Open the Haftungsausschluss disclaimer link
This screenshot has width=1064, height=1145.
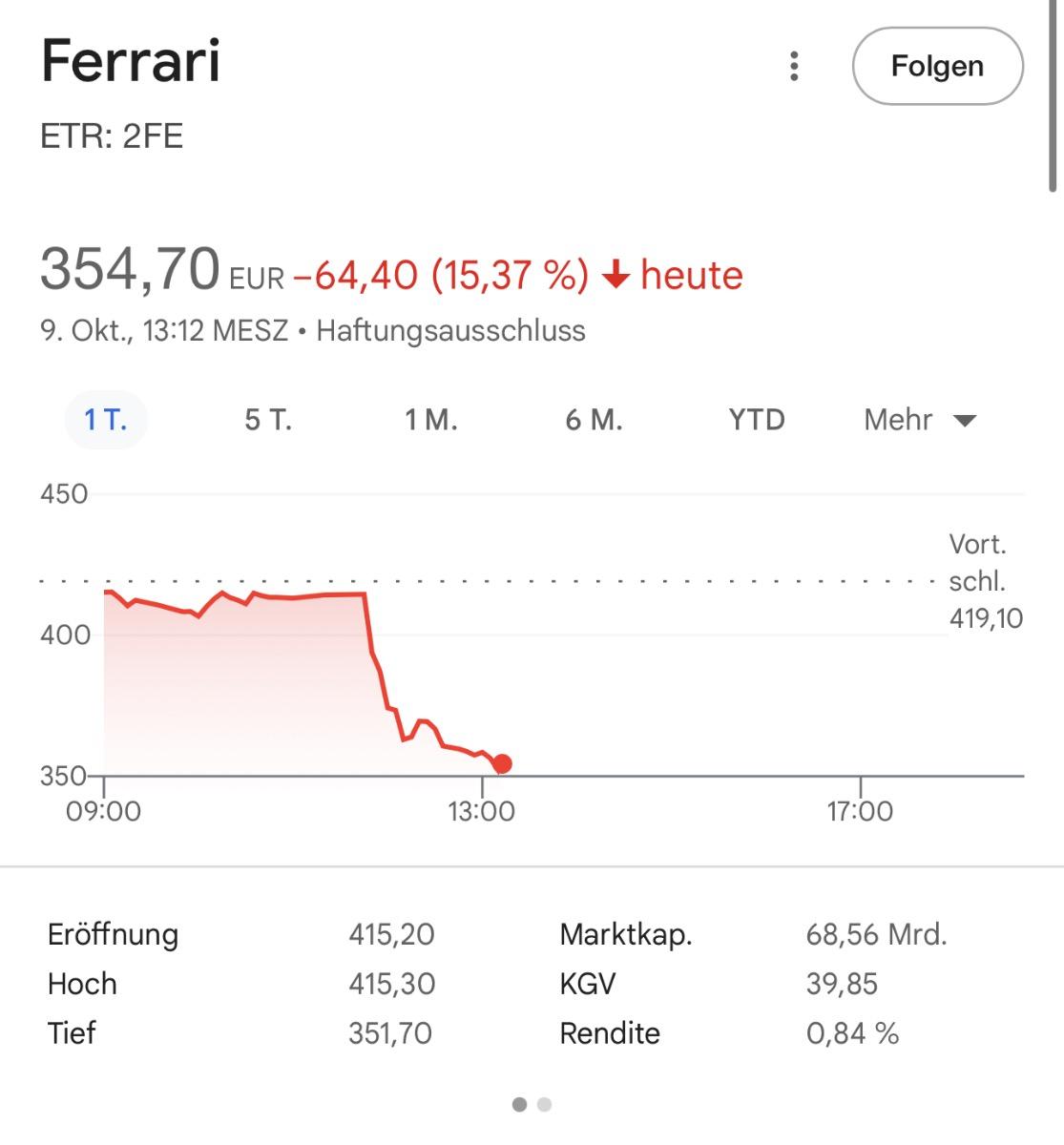pyautogui.click(x=450, y=331)
